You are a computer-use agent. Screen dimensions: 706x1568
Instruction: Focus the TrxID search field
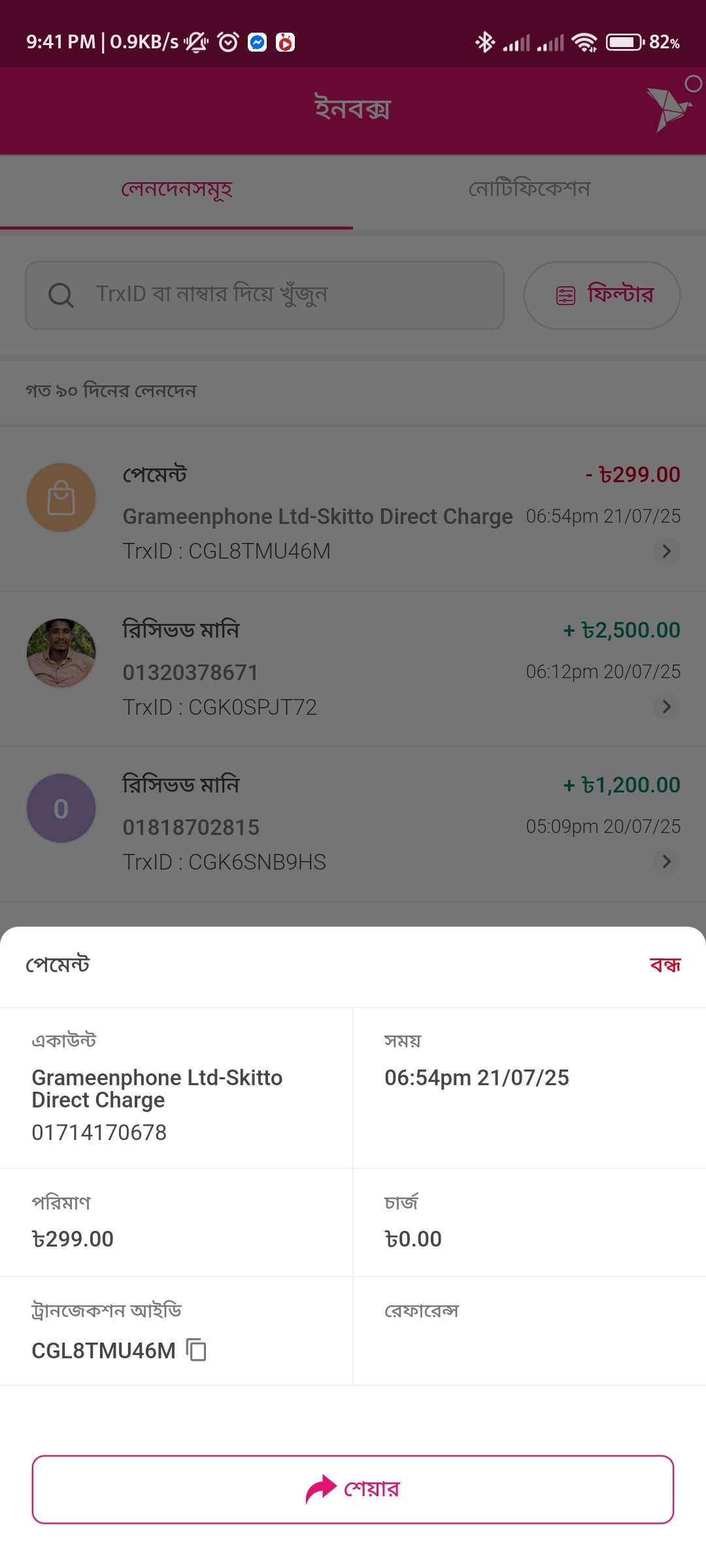(x=265, y=295)
